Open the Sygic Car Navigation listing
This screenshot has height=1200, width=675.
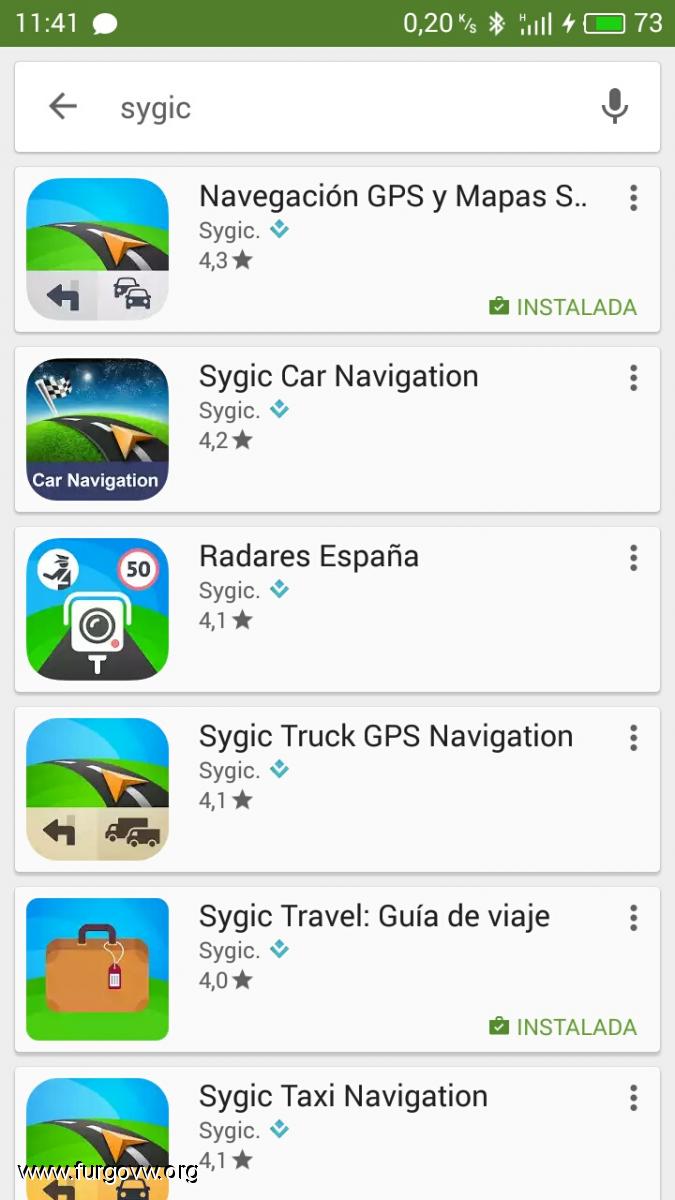pos(337,430)
